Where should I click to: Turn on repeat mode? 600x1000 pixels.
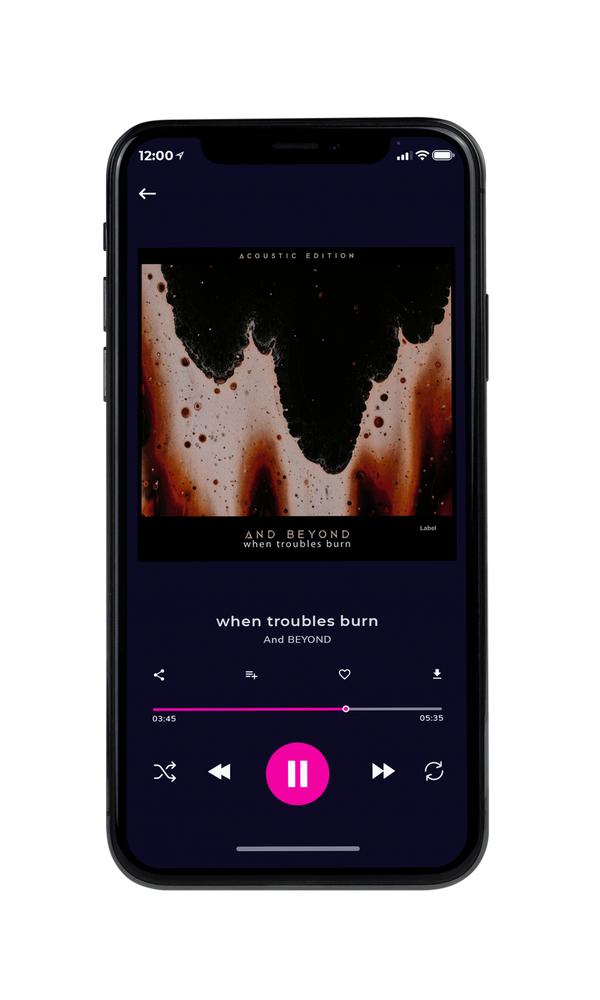pyautogui.click(x=434, y=771)
